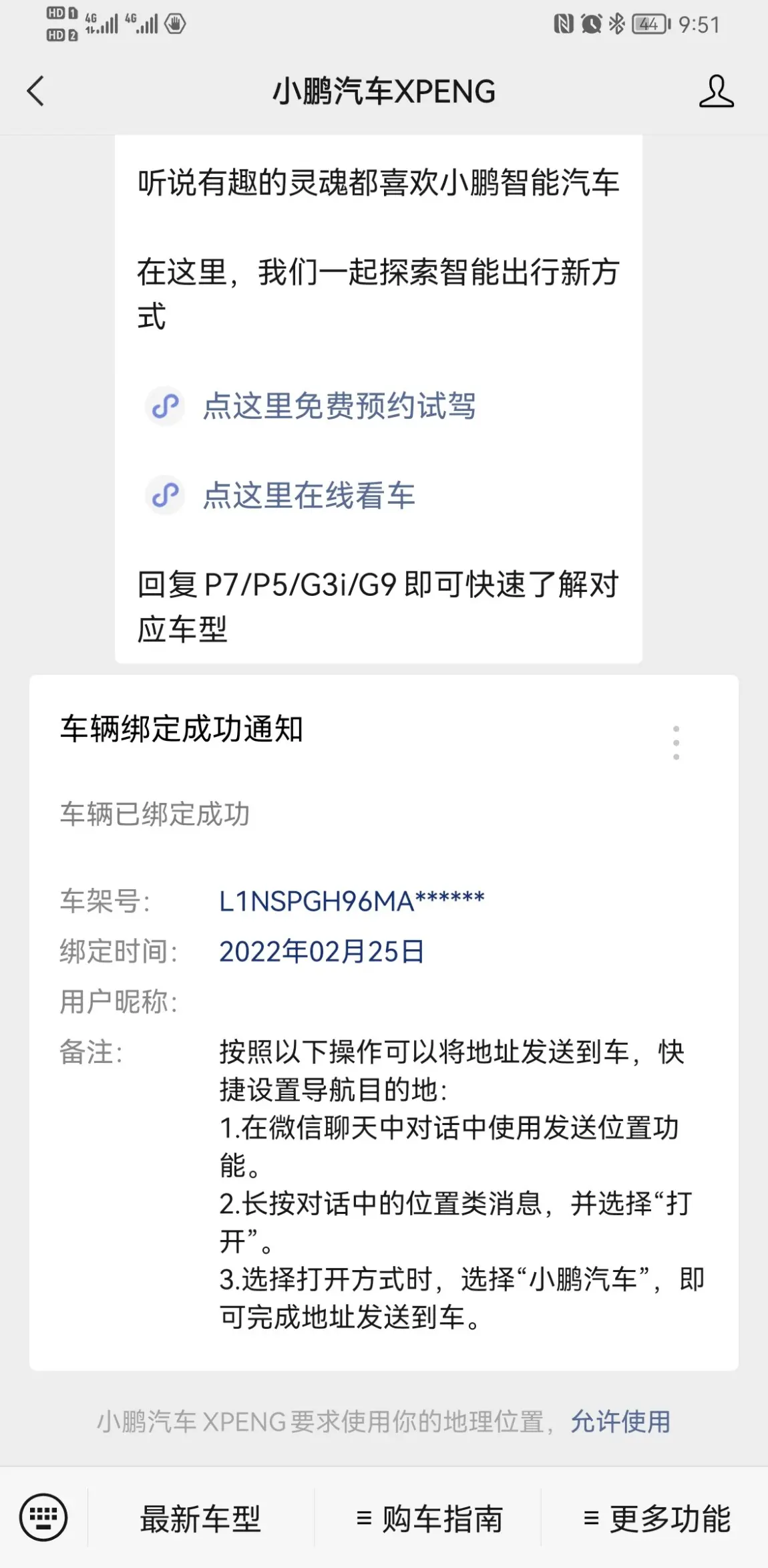This screenshot has height=1568, width=768.
Task: Expand the 更多功能 menu
Action: [x=656, y=1518]
